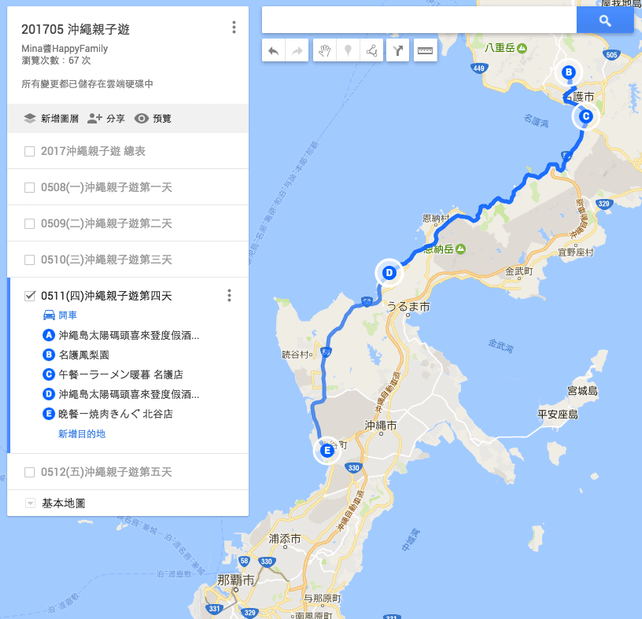Tap 新增目的地 to add a destination

click(x=81, y=434)
